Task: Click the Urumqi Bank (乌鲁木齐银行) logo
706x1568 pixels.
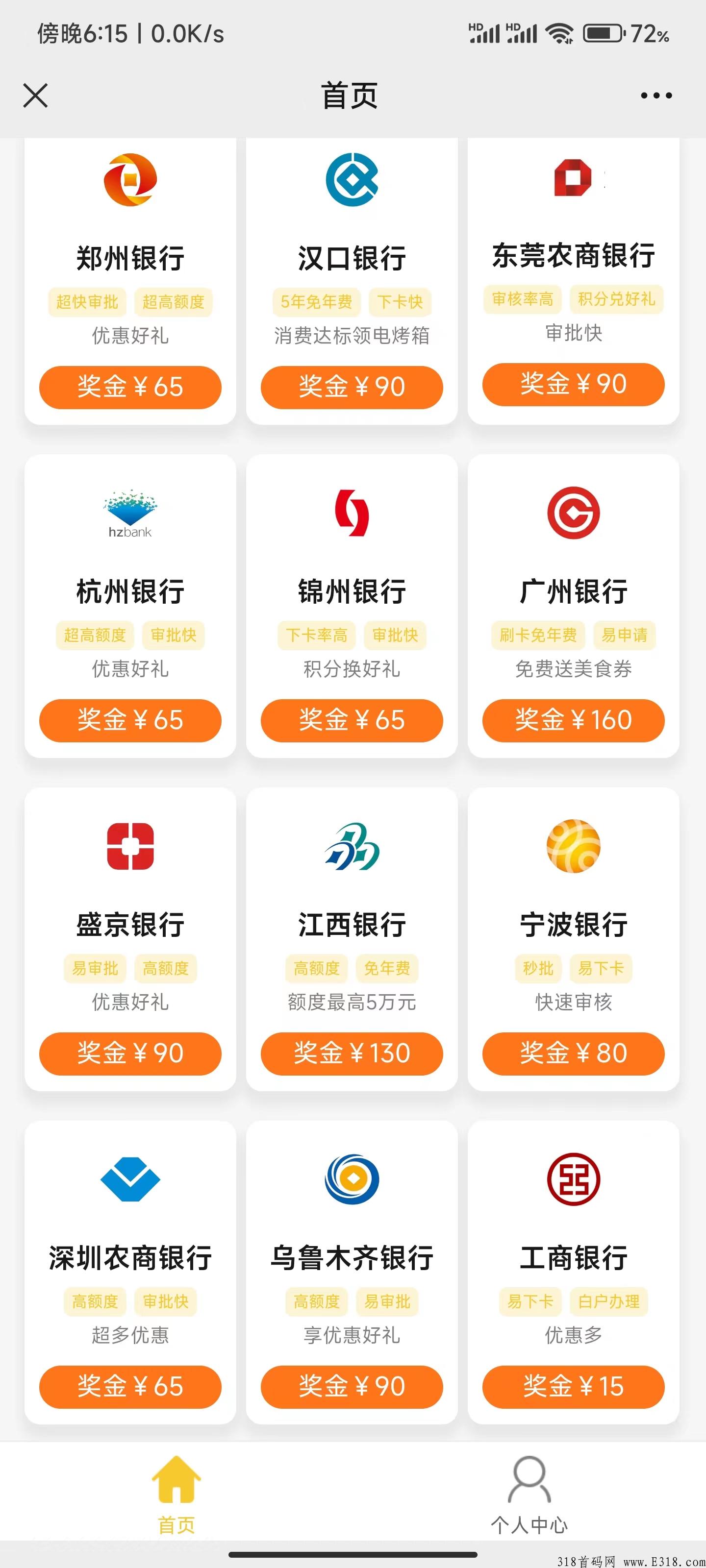Action: (x=352, y=1178)
